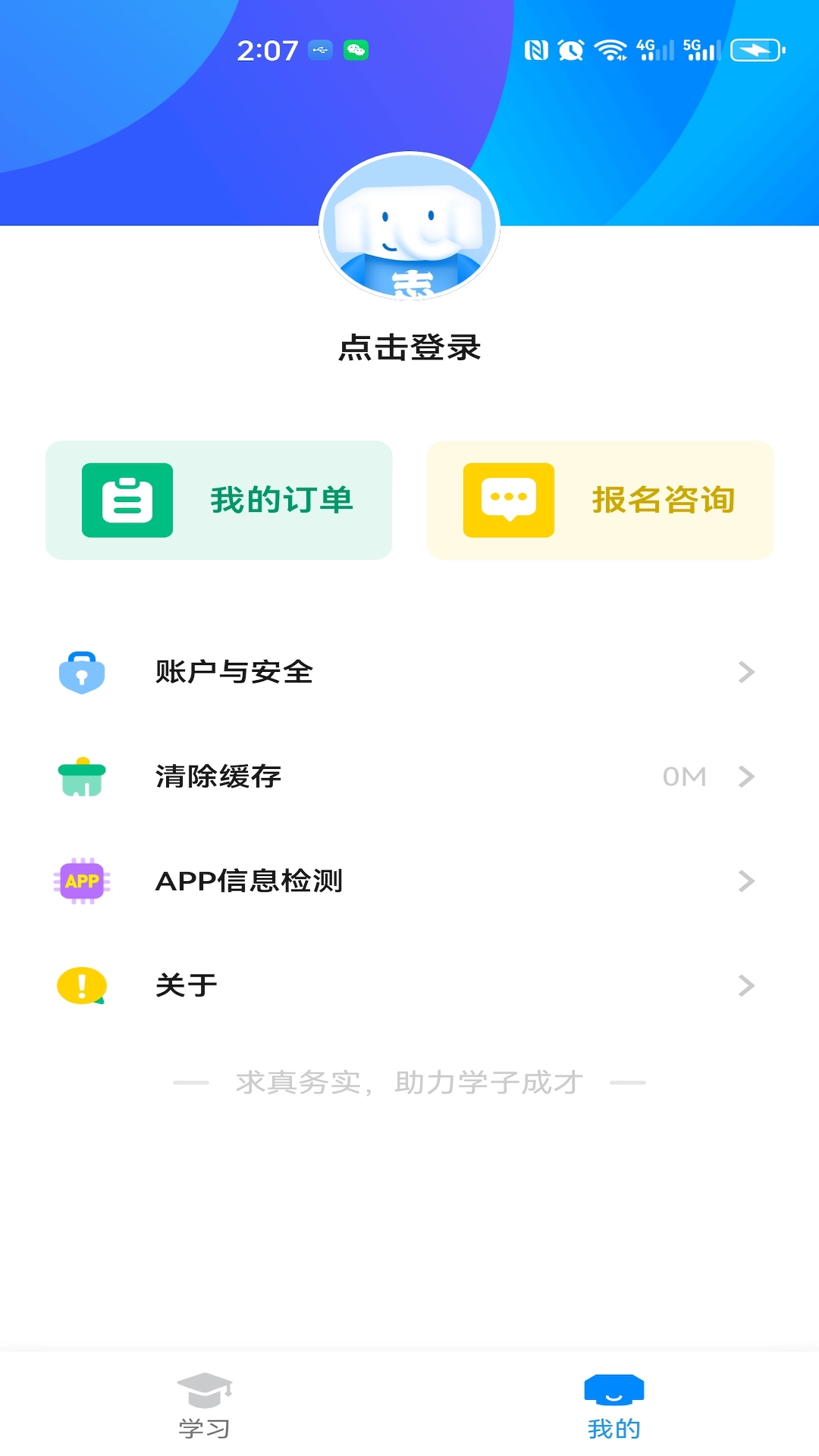Open APP信息检测 row
The height and width of the screenshot is (1456, 819).
[x=409, y=881]
